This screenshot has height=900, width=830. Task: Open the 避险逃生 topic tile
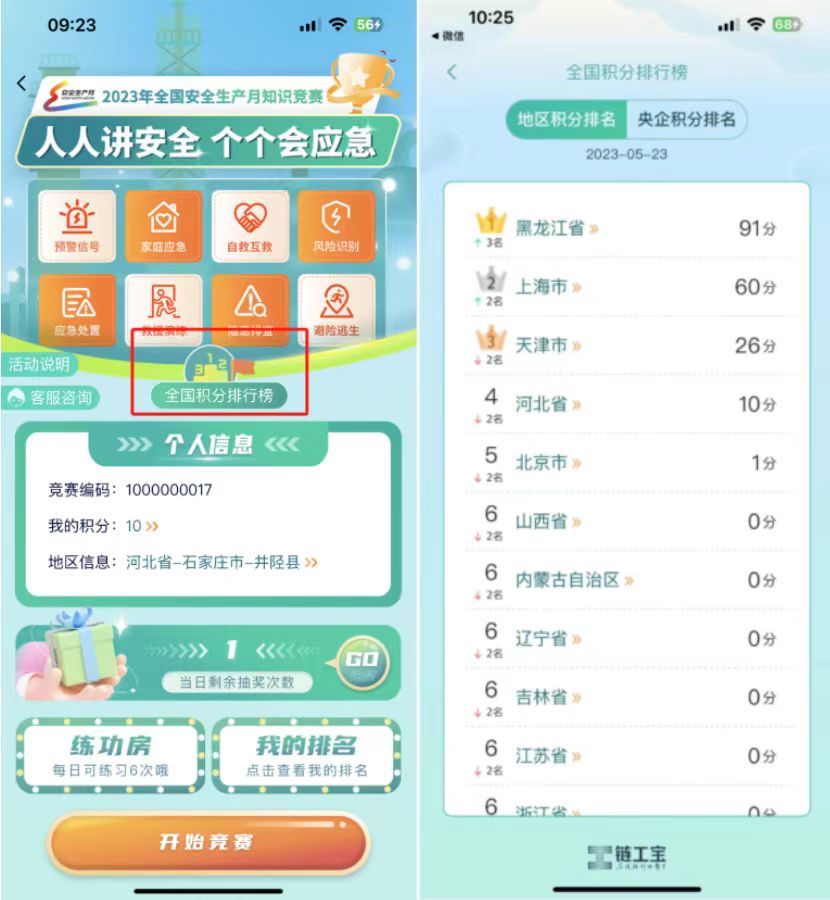coord(337,310)
